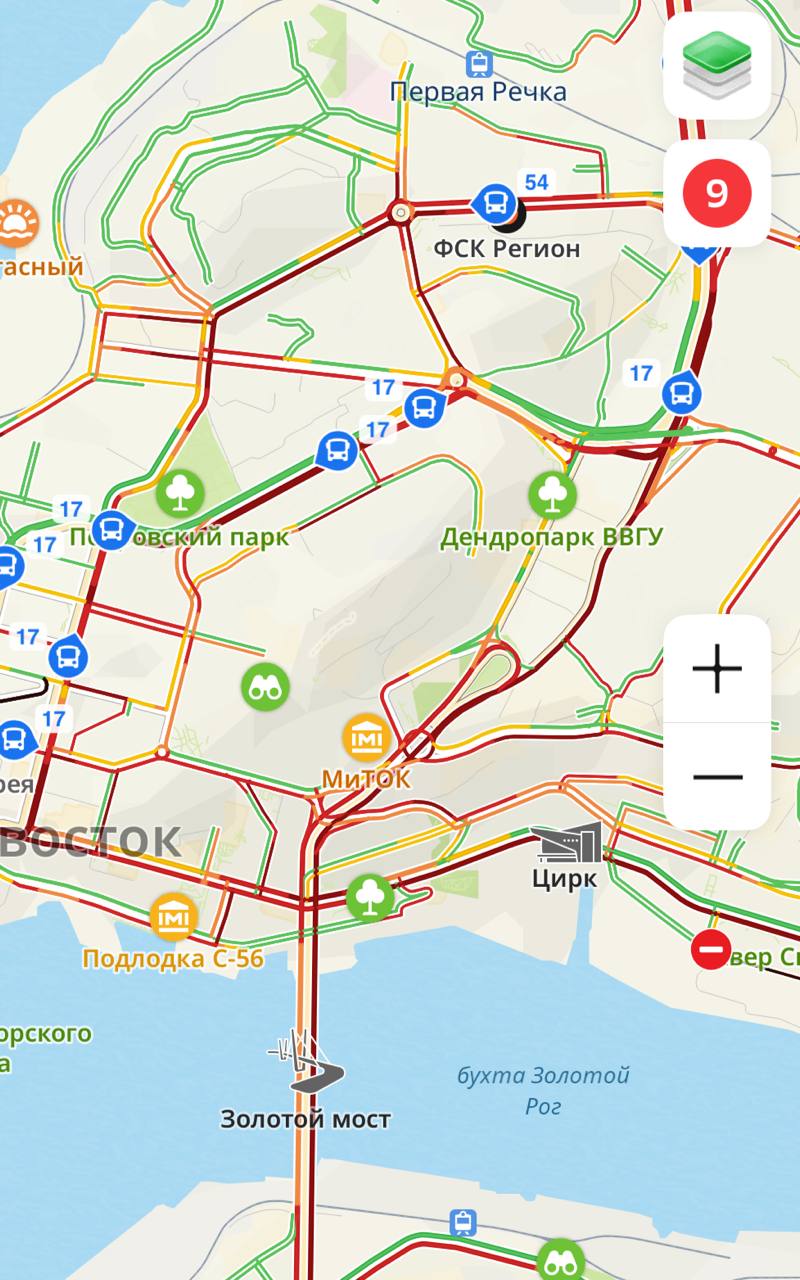This screenshot has height=1280, width=800.
Task: Tap the Подлодка С-56 museum marker
Action: coord(173,917)
